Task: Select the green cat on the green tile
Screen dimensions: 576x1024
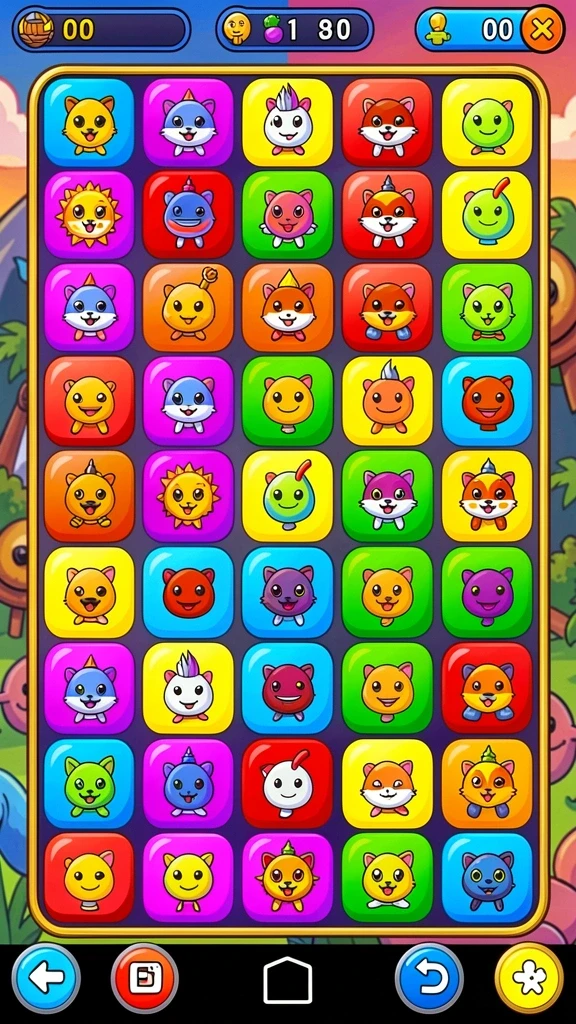Action: point(487,308)
